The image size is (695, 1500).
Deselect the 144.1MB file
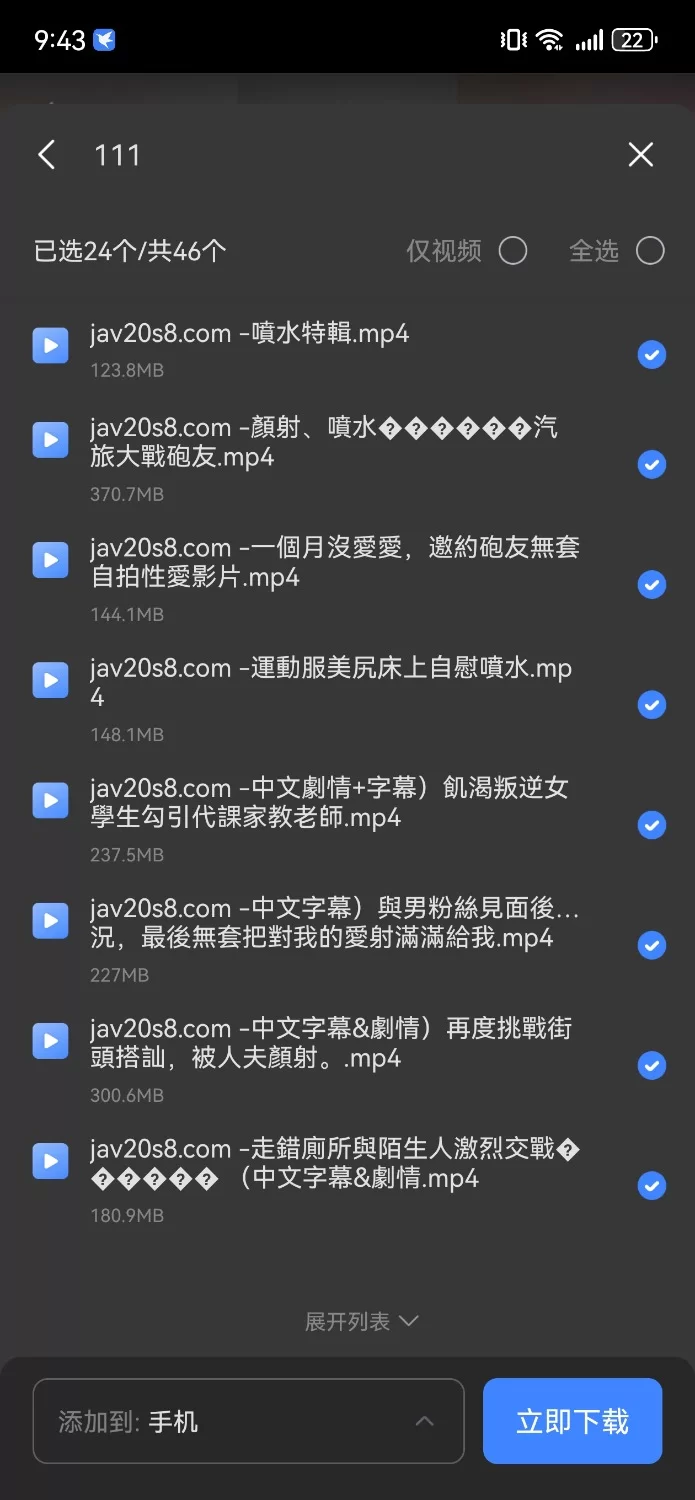(652, 585)
